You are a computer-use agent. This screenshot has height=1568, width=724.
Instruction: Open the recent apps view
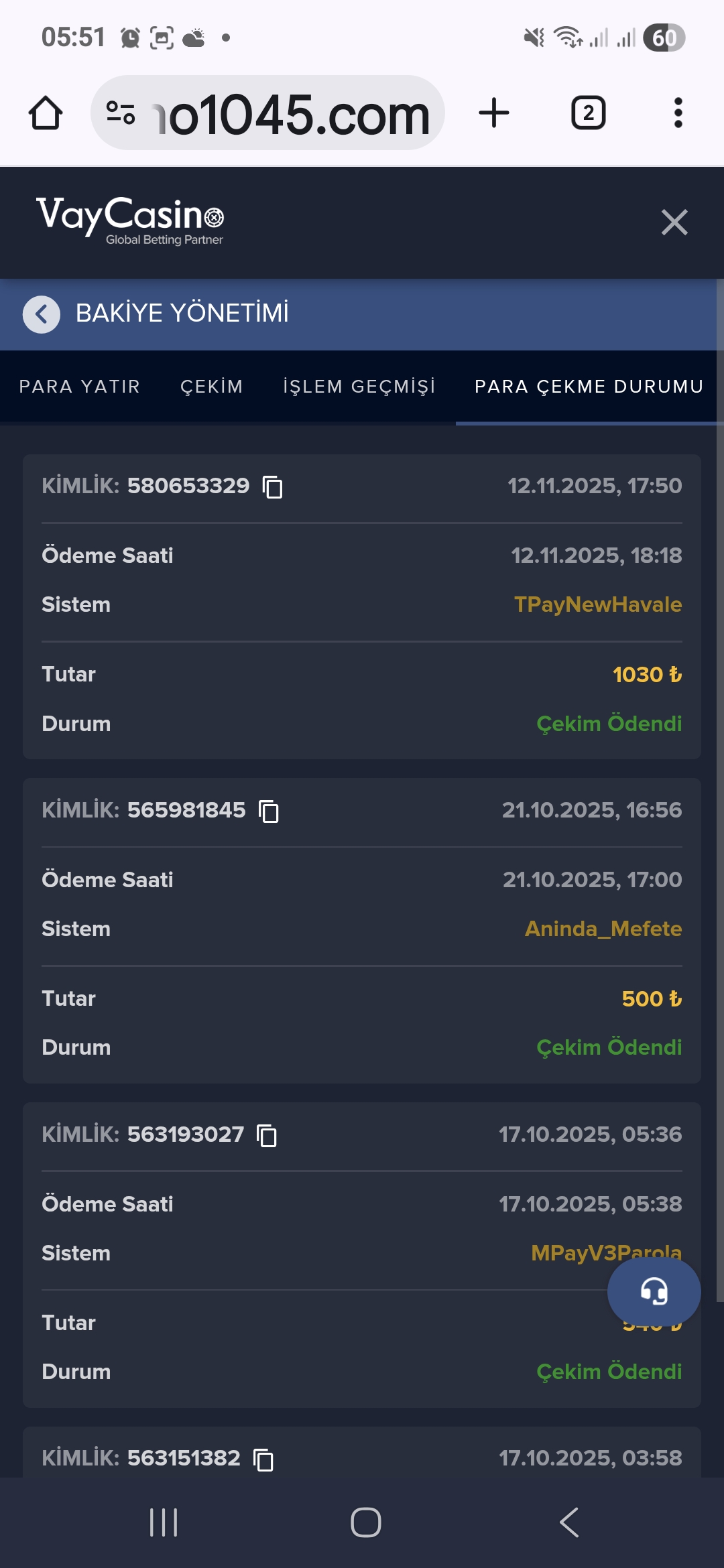click(164, 1522)
